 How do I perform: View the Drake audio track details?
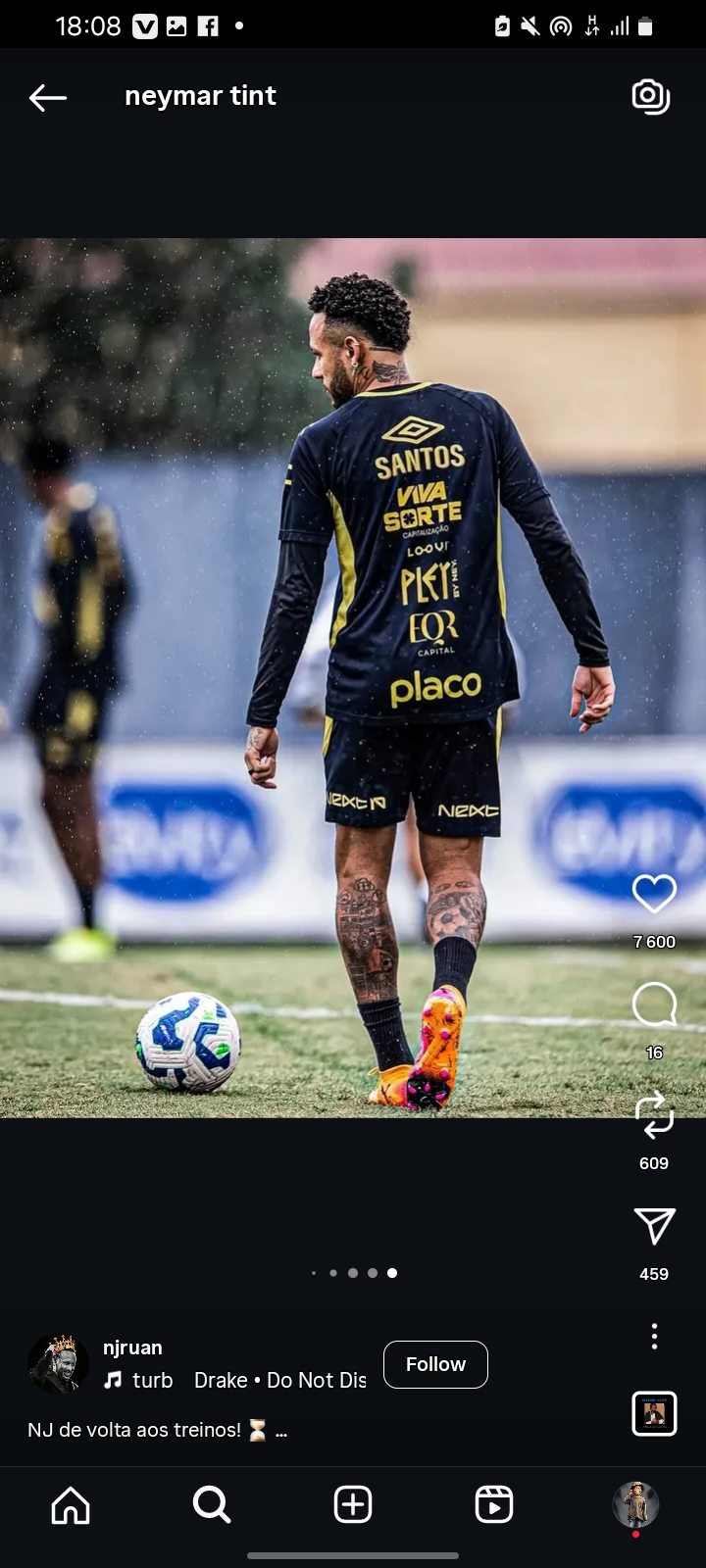point(279,1380)
